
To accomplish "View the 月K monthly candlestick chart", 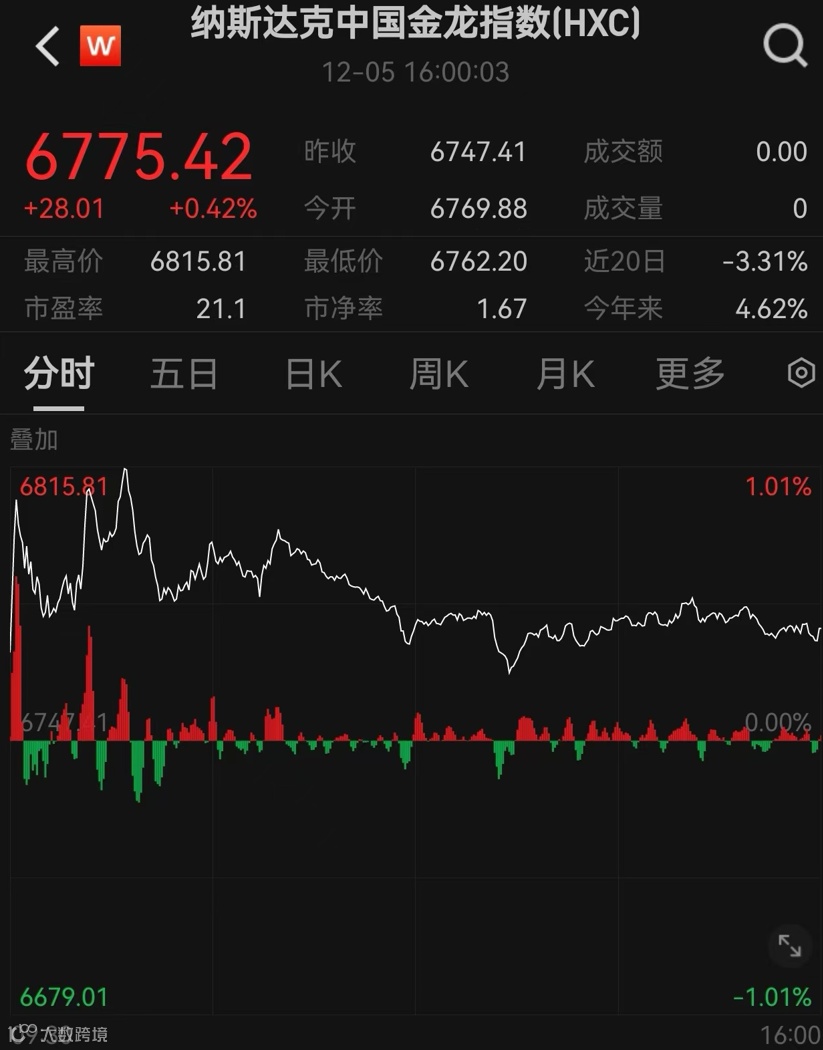I will (x=565, y=374).
